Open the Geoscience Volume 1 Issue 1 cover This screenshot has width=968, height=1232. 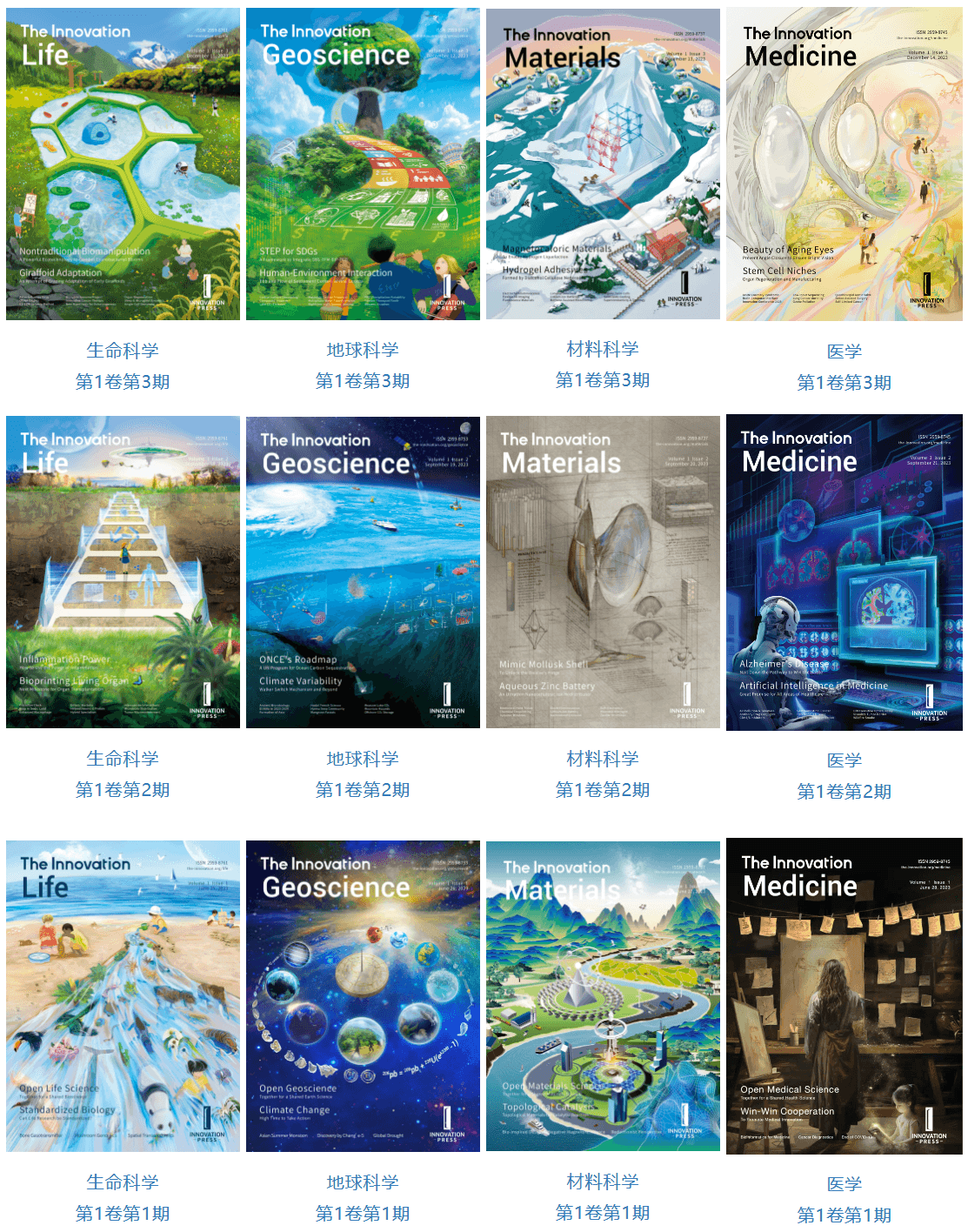point(363,996)
